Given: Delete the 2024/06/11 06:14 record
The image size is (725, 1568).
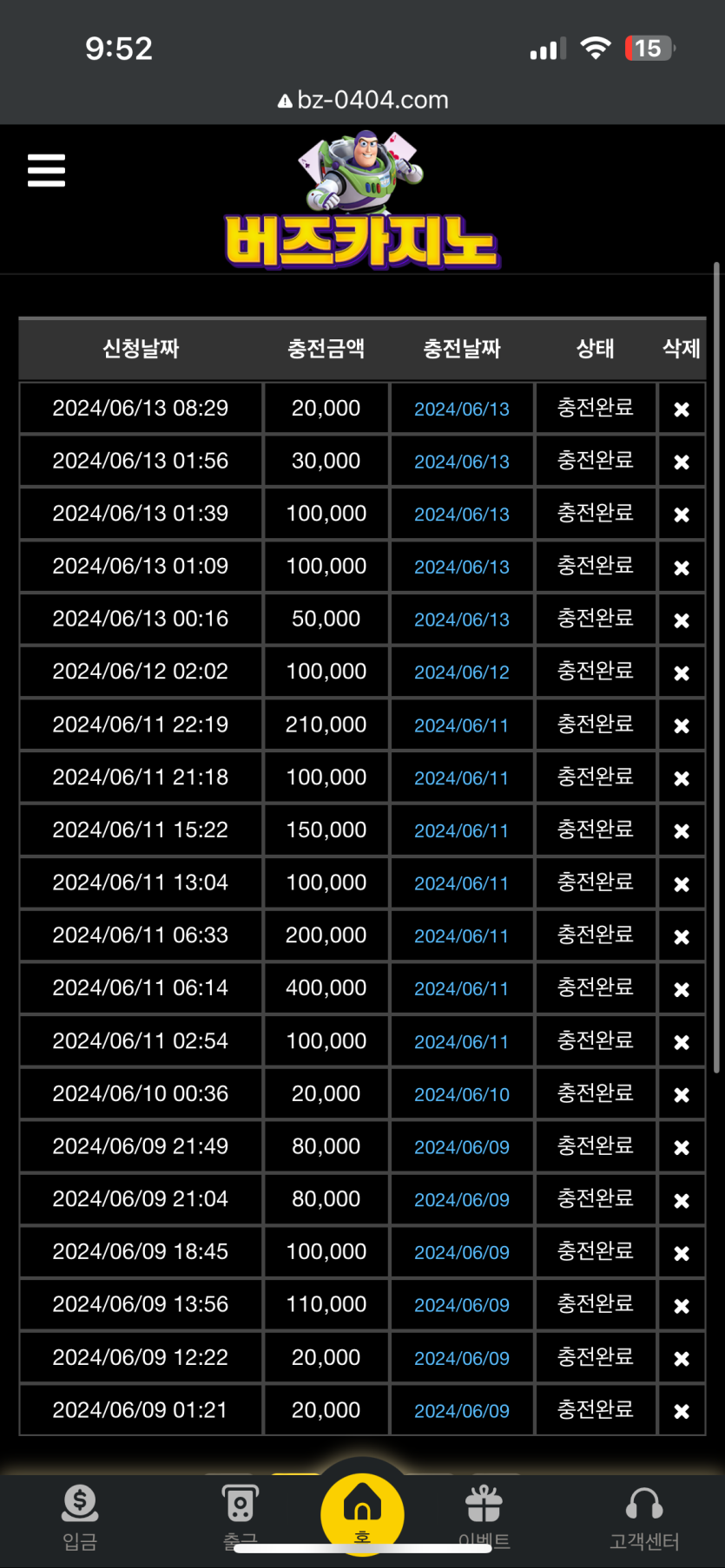Looking at the screenshot, I should pyautogui.click(x=682, y=989).
